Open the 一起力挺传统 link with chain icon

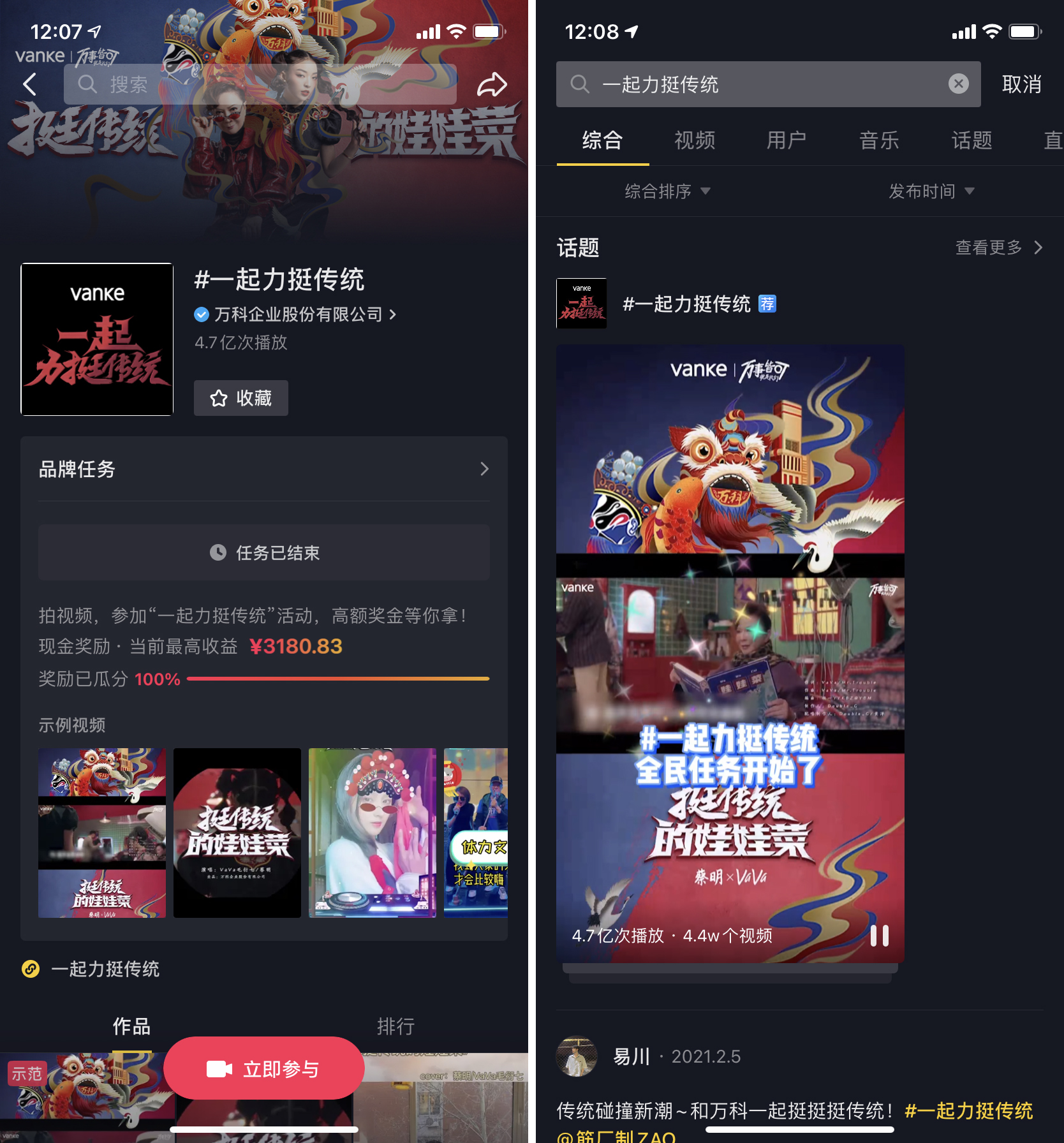point(105,969)
